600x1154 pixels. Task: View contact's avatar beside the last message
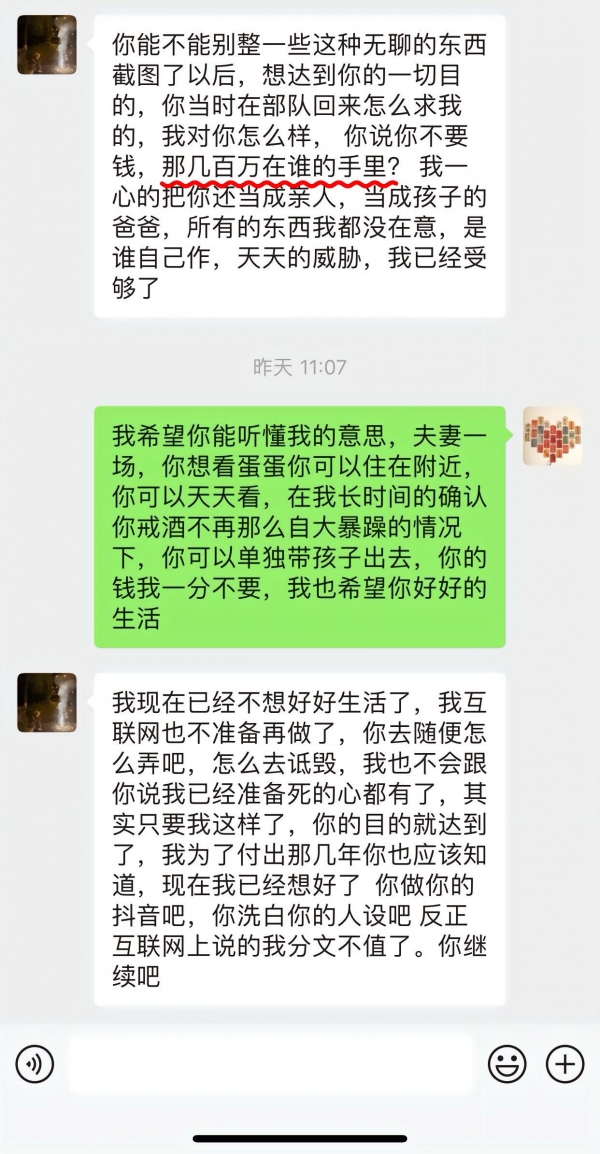pos(47,702)
